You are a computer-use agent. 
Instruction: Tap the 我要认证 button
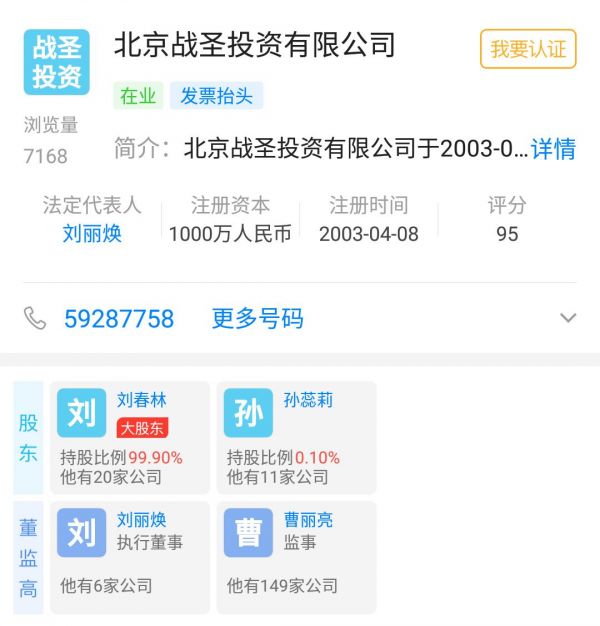click(528, 48)
